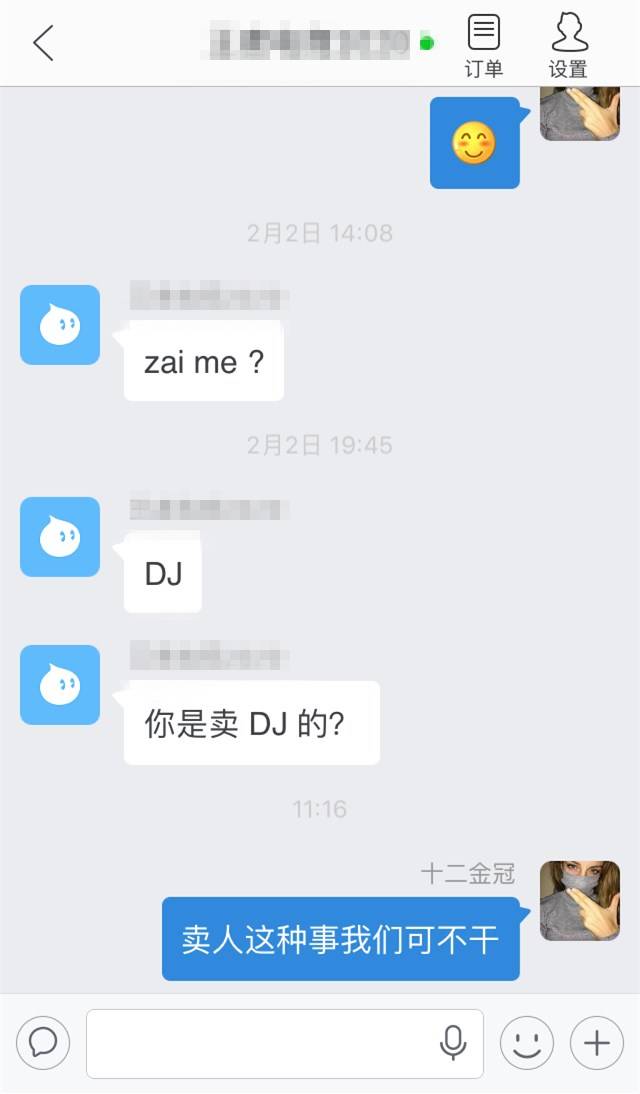Open the plus attachment menu

pyautogui.click(x=597, y=1043)
